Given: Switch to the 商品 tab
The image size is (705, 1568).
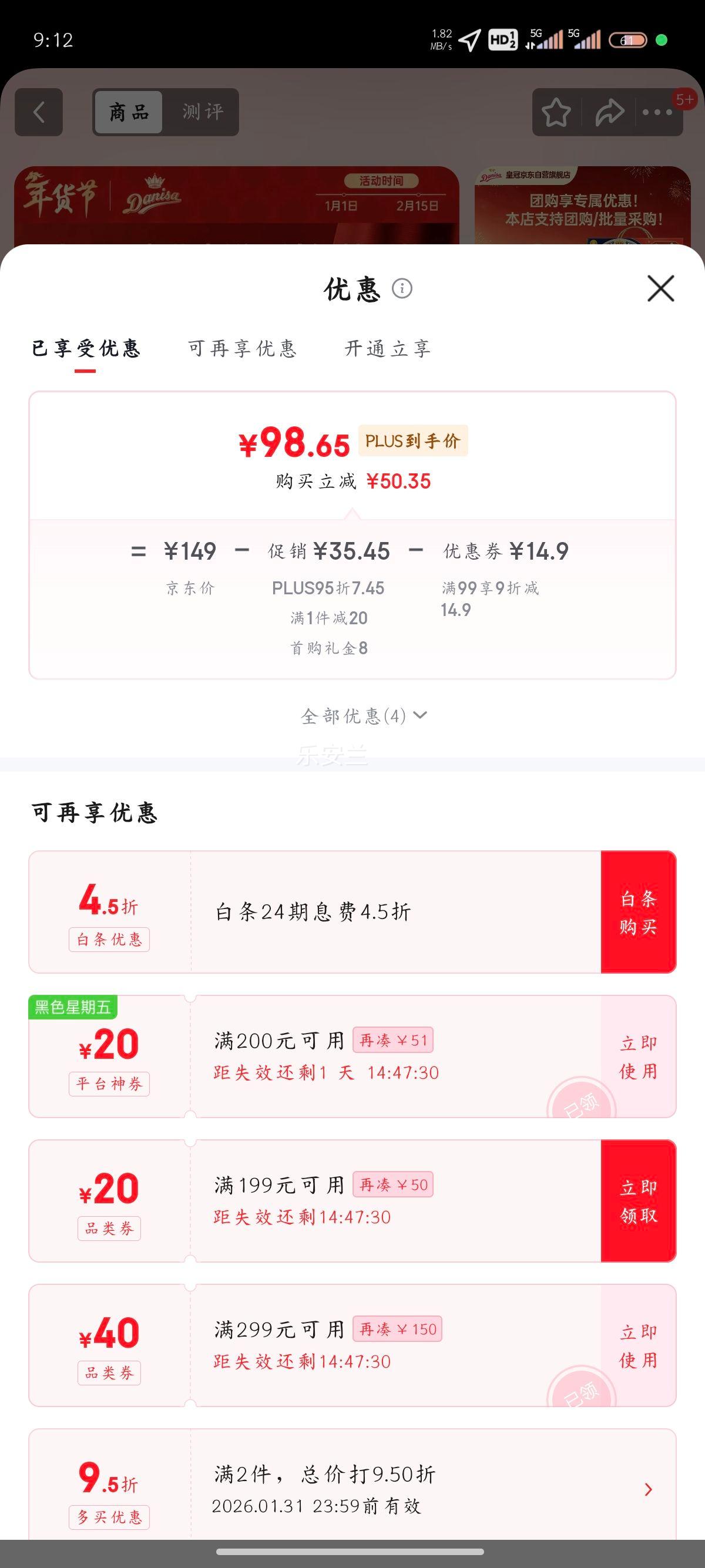Looking at the screenshot, I should tap(129, 112).
